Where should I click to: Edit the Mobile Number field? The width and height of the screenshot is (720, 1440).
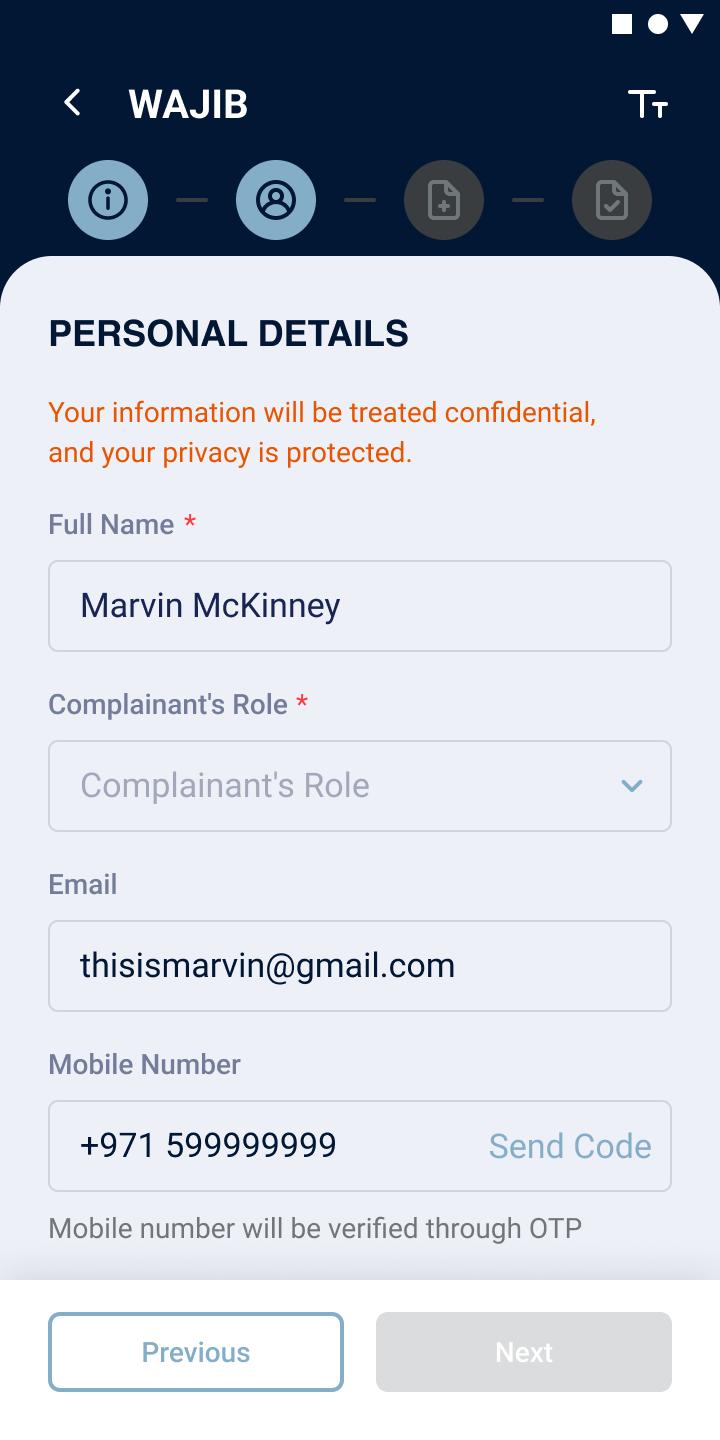click(265, 1146)
